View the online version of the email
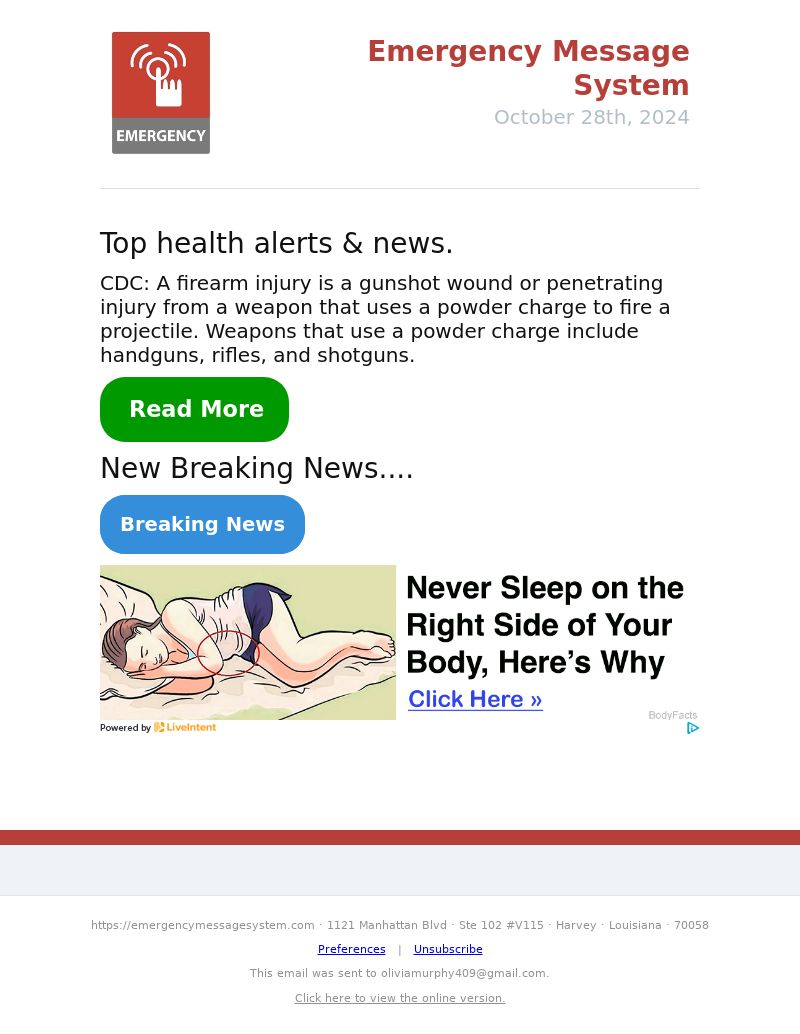This screenshot has height=1034, width=800. click(400, 998)
